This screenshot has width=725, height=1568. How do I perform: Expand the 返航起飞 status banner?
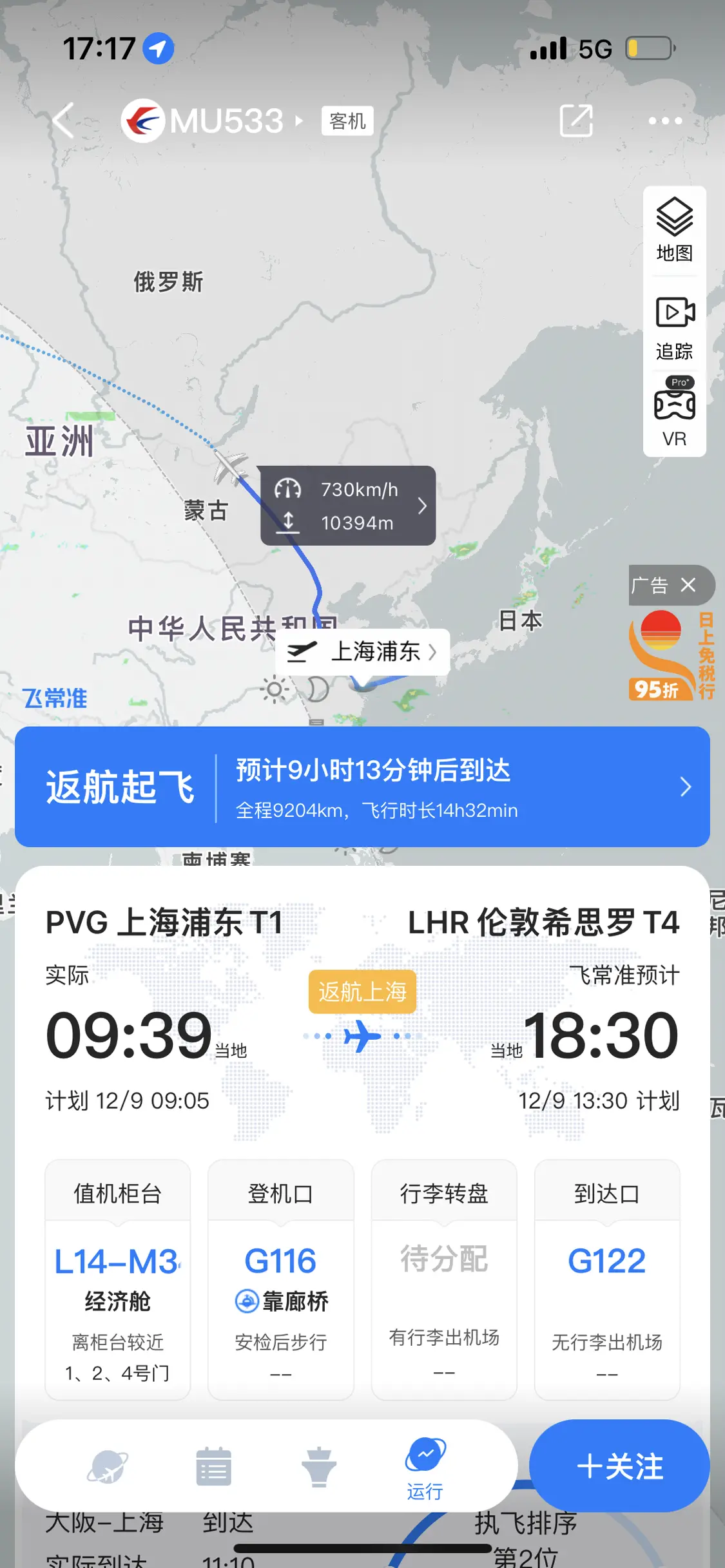point(362,787)
